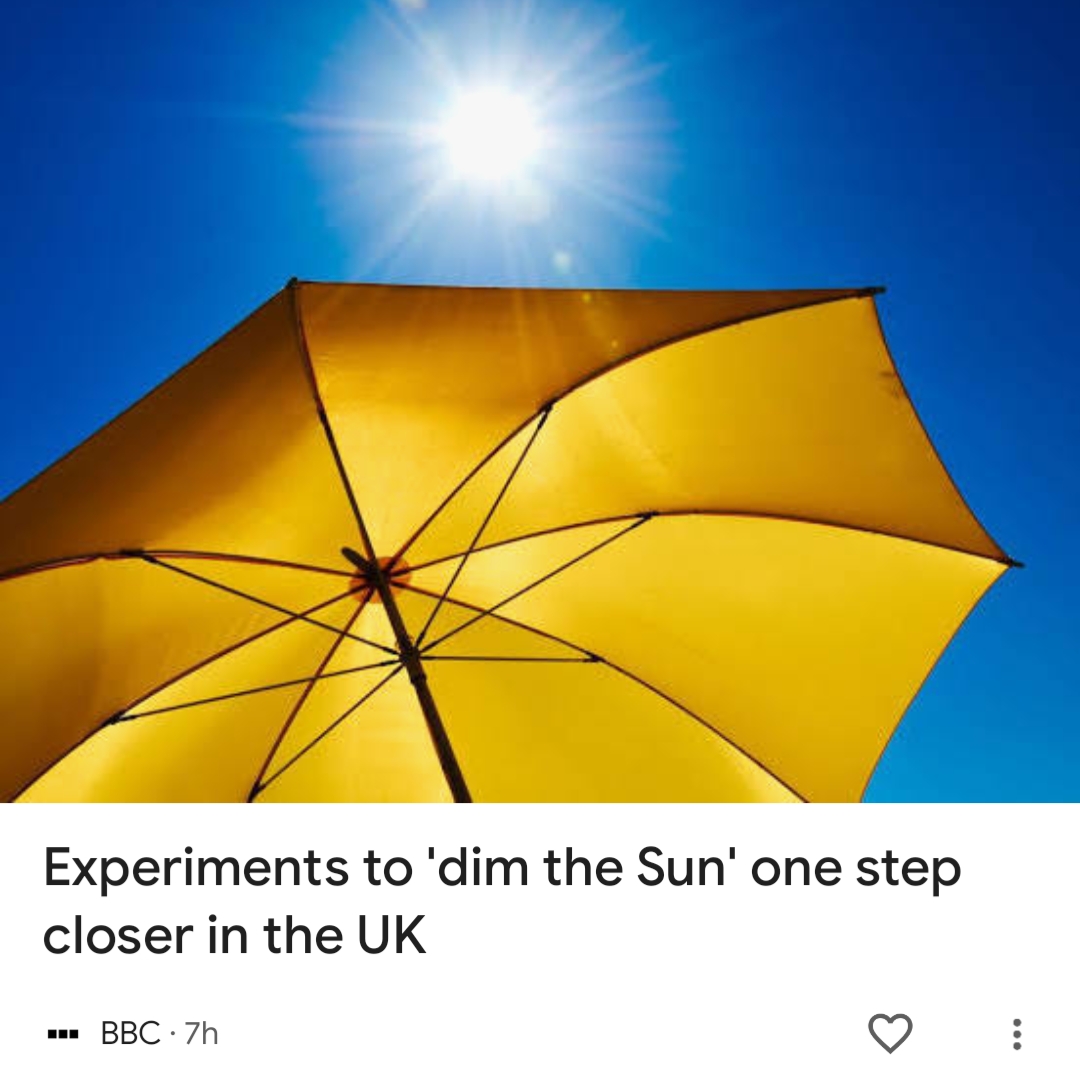Like the BBC article with the heart icon
The image size is (1080, 1071).
pyautogui.click(x=889, y=1033)
